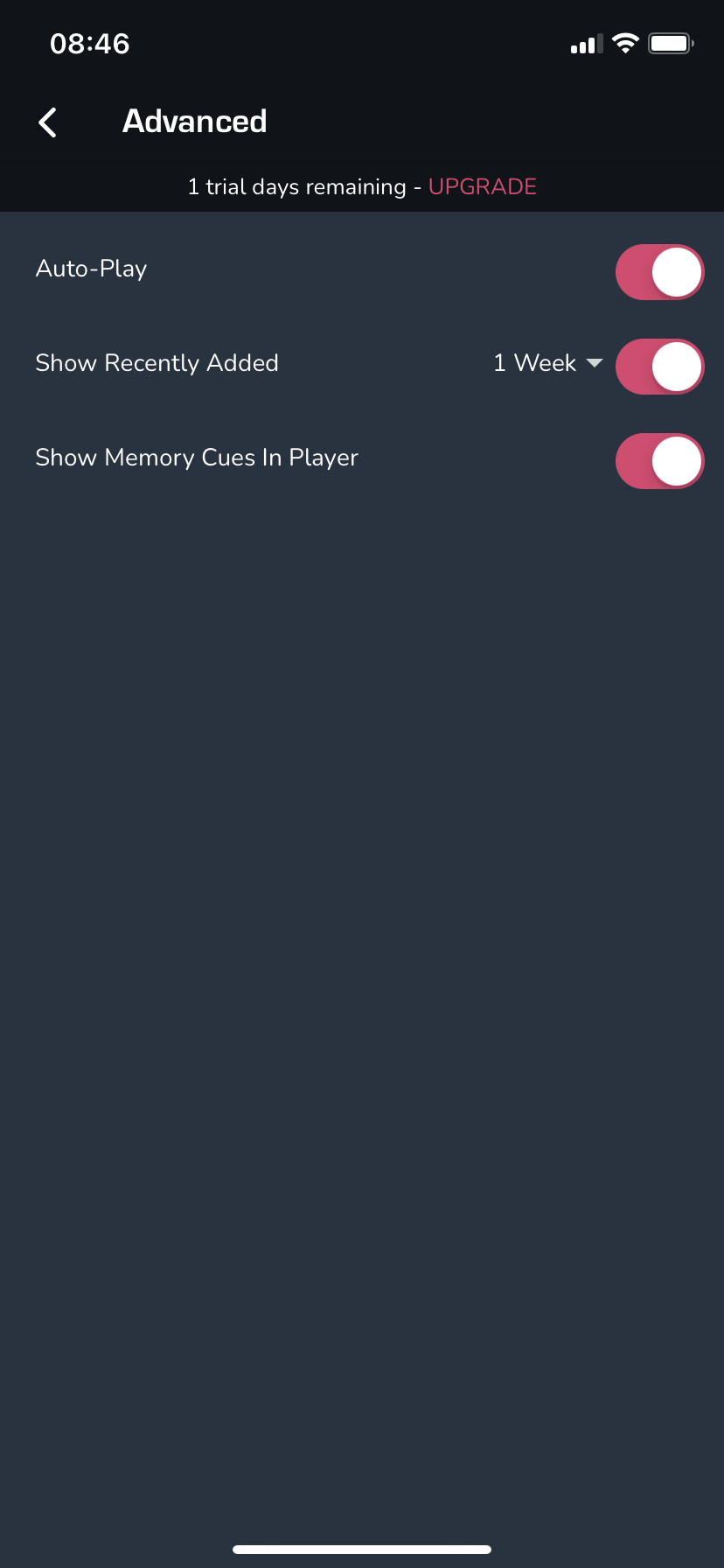This screenshot has height=1568, width=724.
Task: Turn off the Auto-Play switch
Action: point(659,272)
